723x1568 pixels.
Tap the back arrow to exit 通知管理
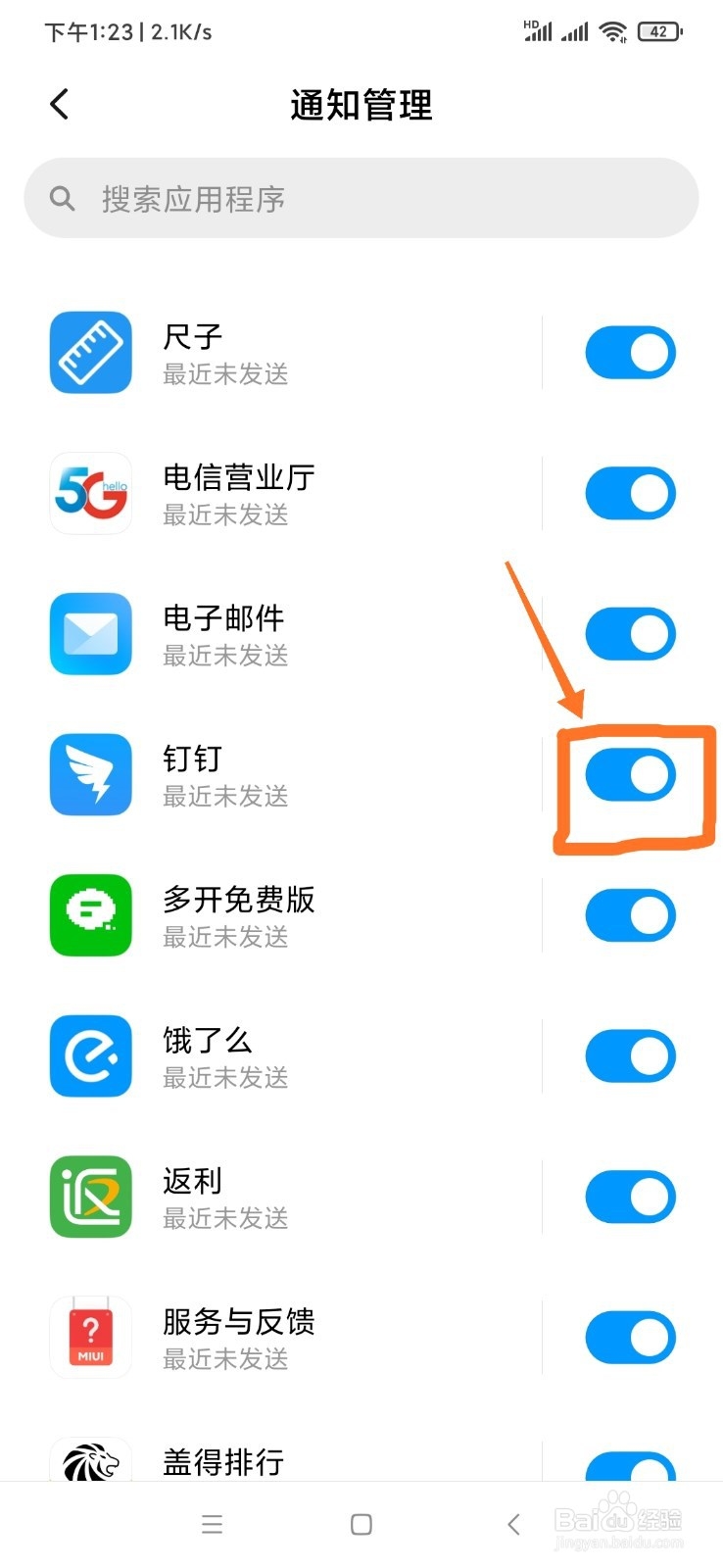coord(59,104)
